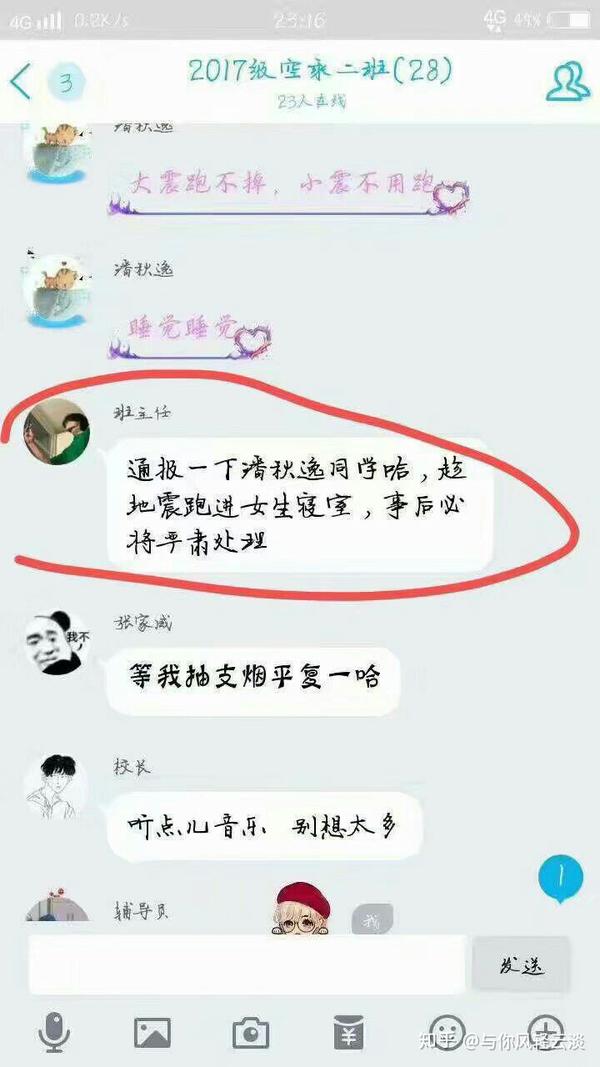This screenshot has width=600, height=1067.
Task: Open 张家诚's profile from the avatar
Action: (x=57, y=641)
